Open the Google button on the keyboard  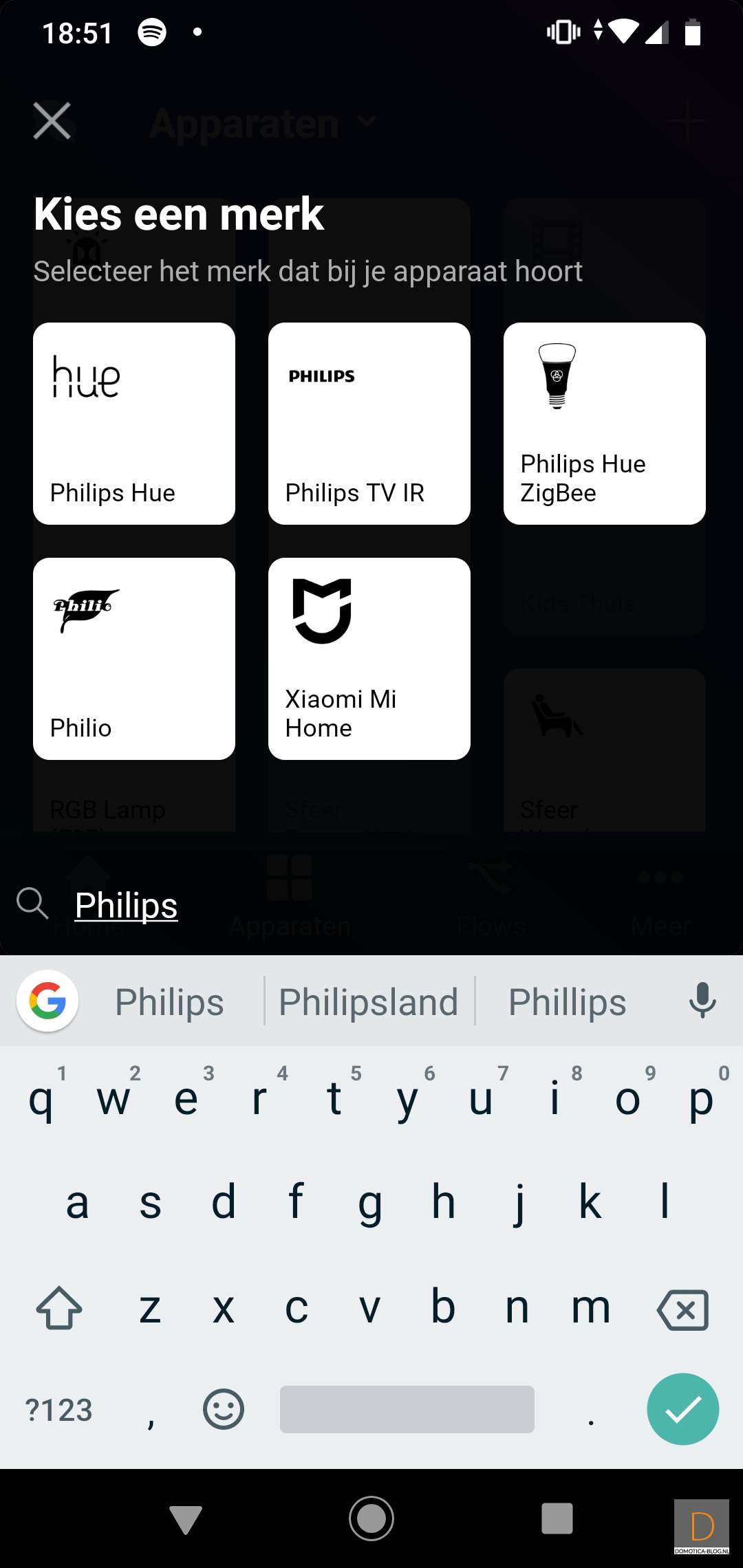pos(47,1001)
